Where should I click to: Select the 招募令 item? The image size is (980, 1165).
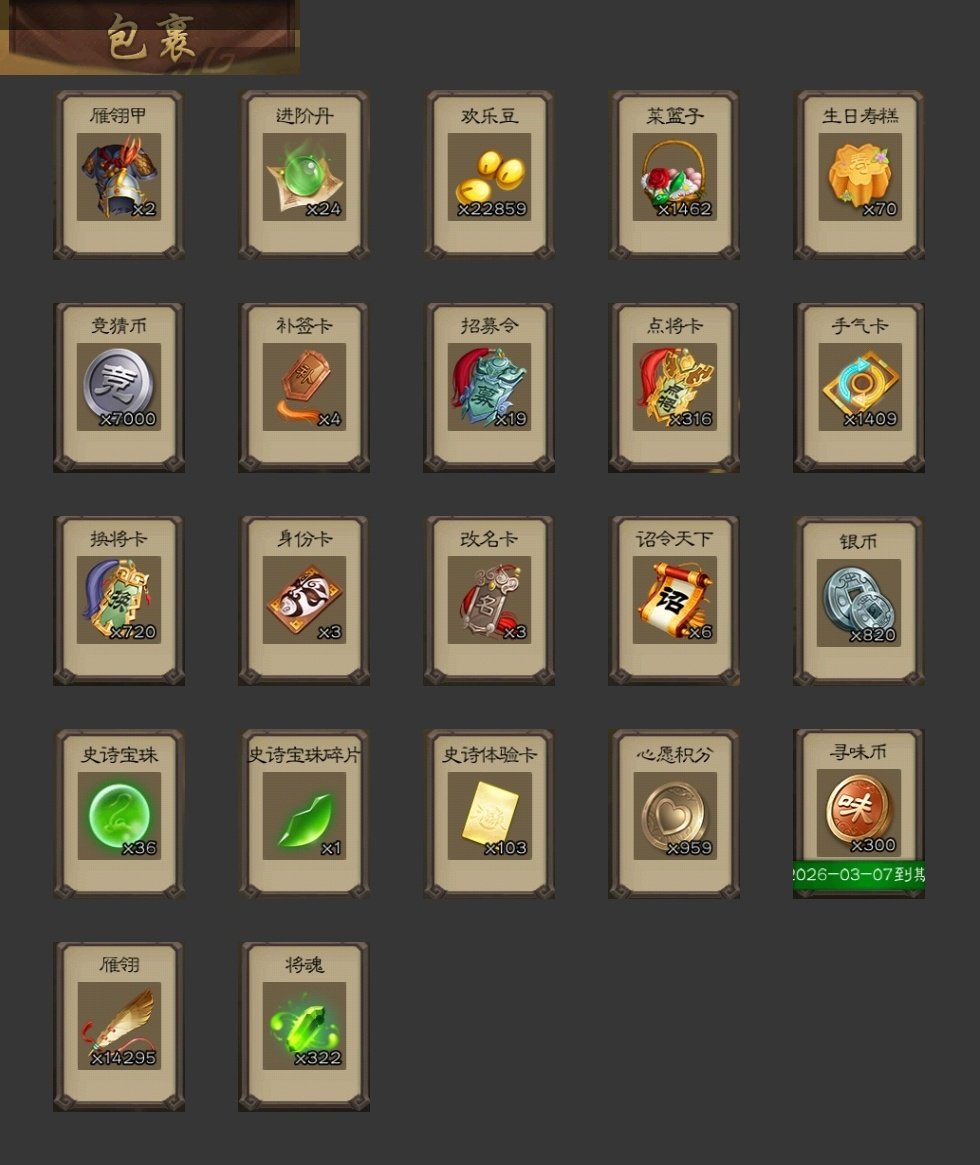(x=489, y=388)
